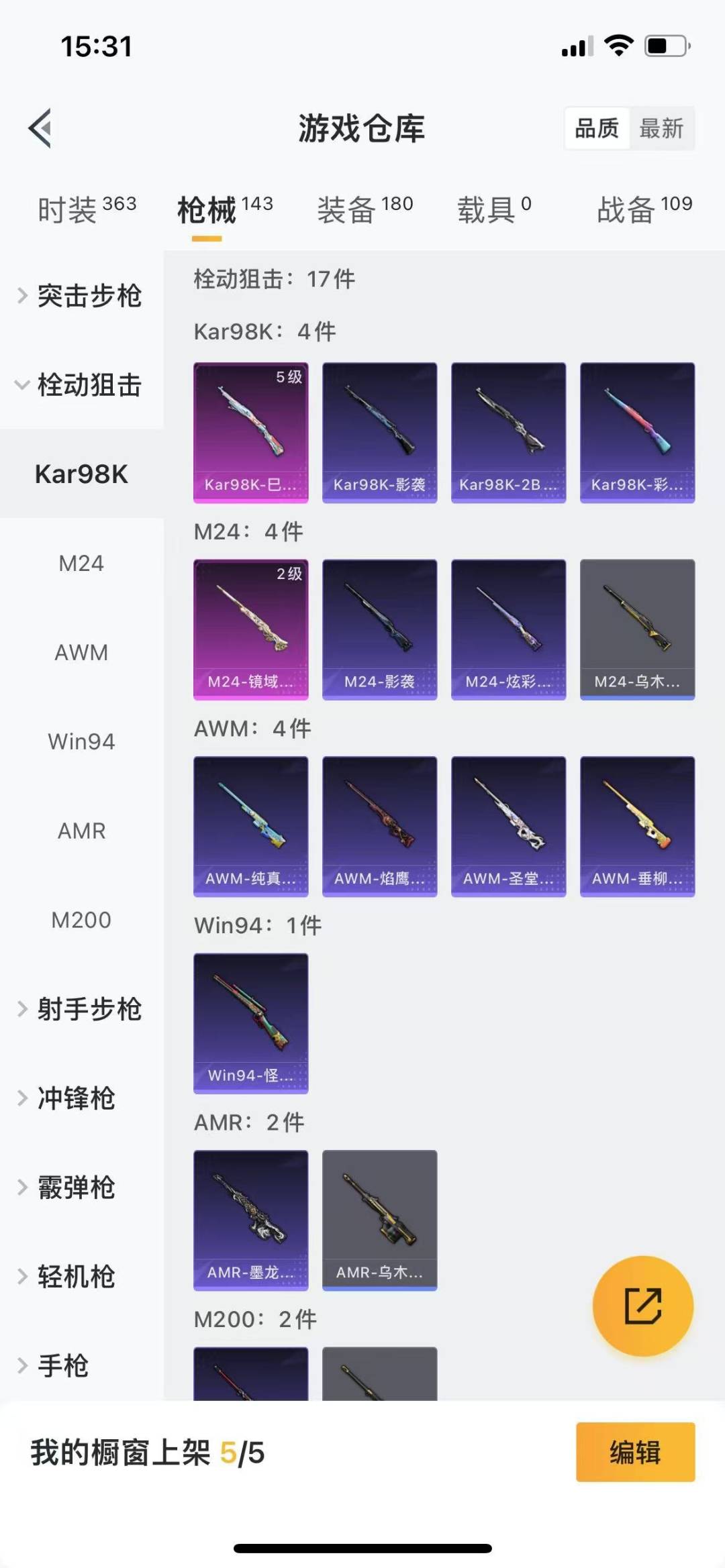The height and width of the screenshot is (1568, 725).
Task: Sort items by 最新
Action: (661, 128)
